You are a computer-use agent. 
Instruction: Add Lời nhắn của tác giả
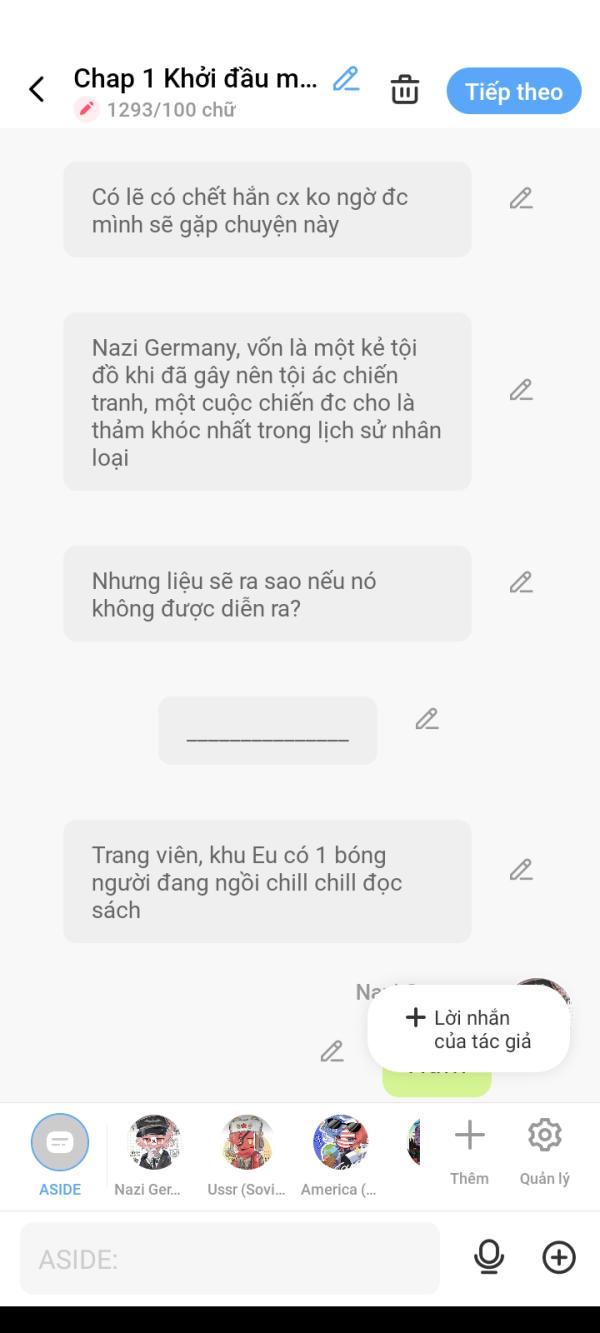coord(469,1029)
